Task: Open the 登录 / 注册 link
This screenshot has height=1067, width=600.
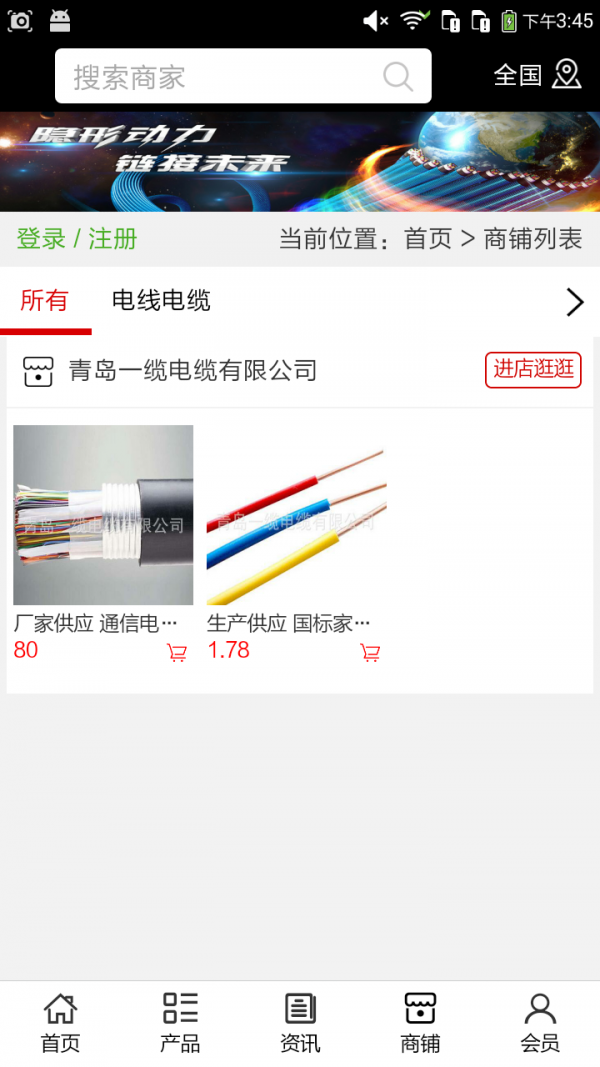Action: click(x=77, y=239)
